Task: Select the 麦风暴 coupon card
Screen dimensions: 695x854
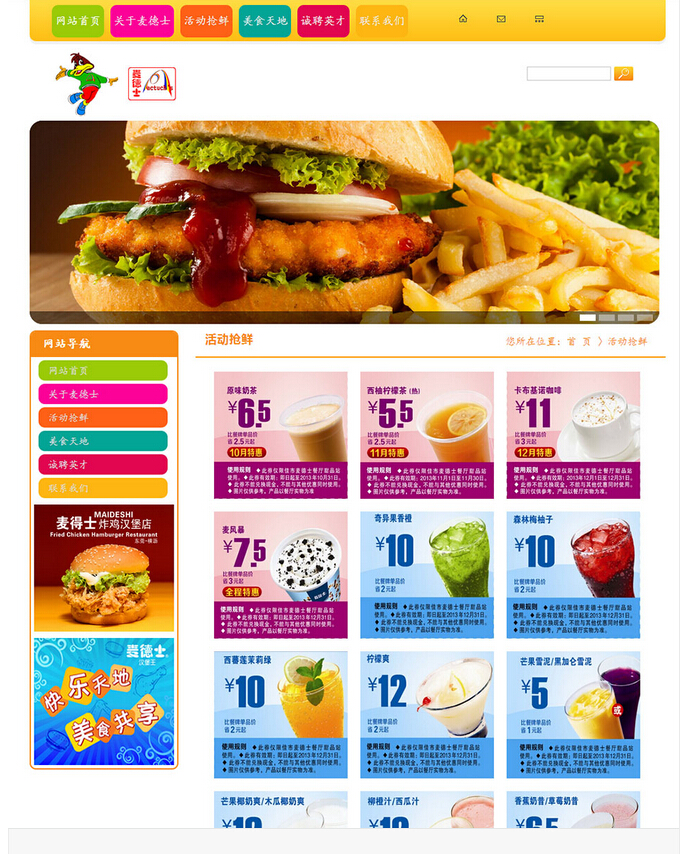Action: (281, 575)
